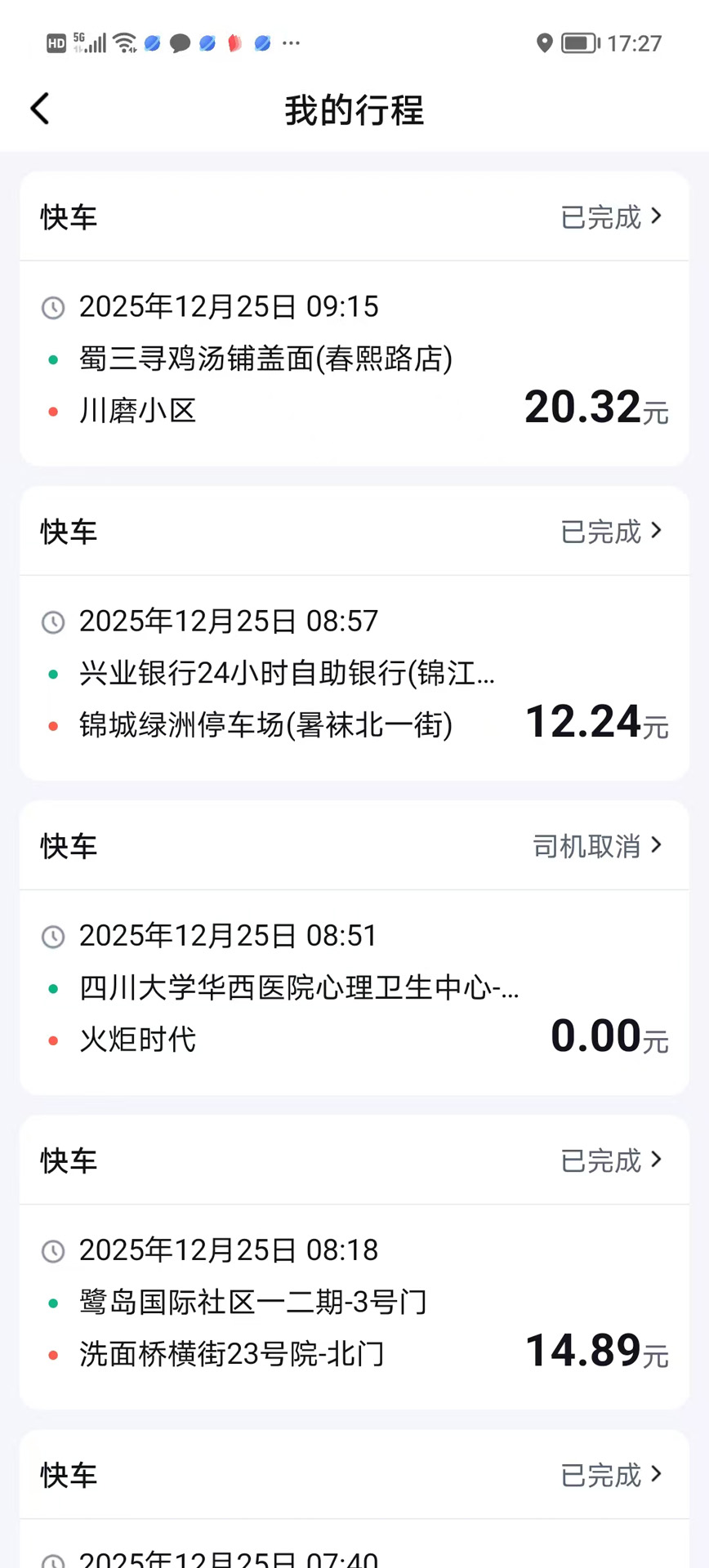Expand the bottom 07:40 trip card
709x1568 pixels.
pos(656,1475)
